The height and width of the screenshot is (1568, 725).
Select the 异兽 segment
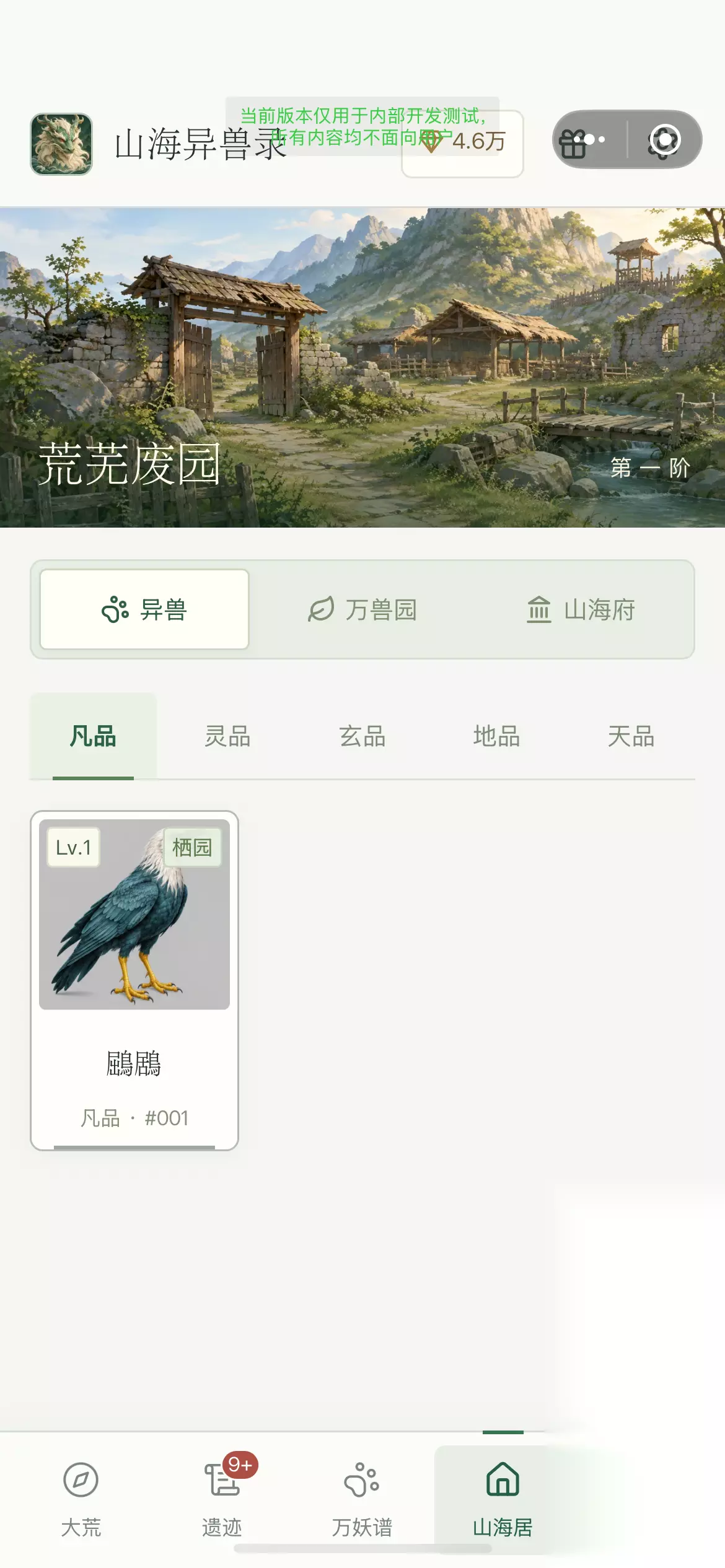click(144, 609)
